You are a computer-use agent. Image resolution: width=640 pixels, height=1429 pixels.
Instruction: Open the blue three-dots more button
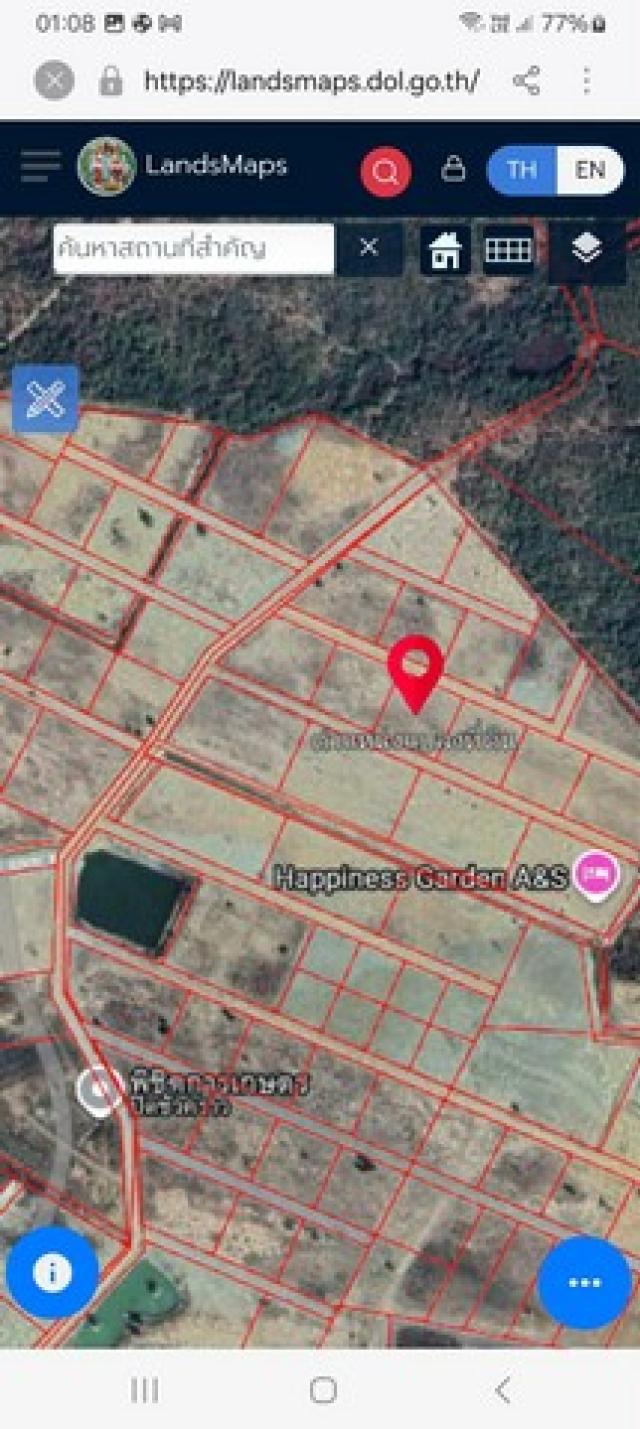pos(585,1283)
